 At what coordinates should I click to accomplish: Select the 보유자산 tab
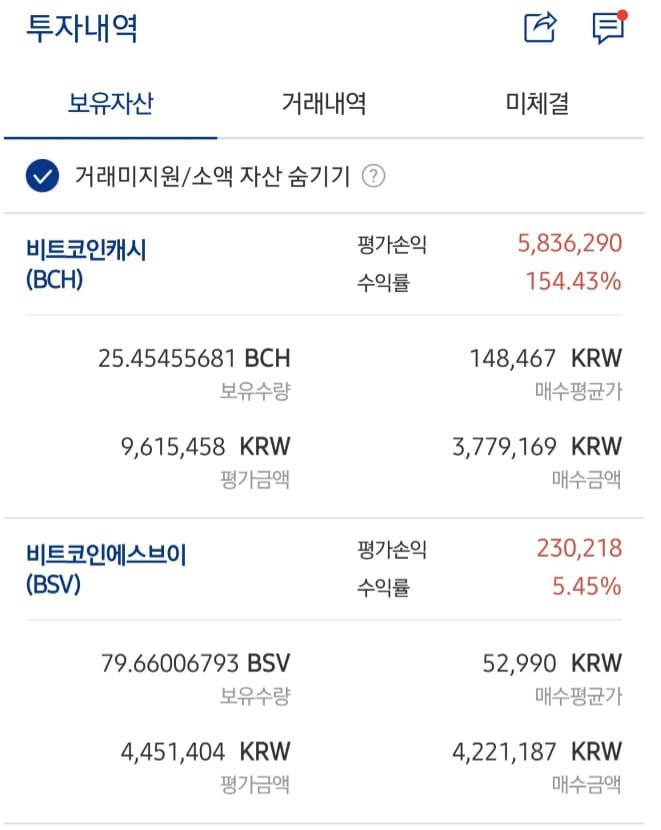click(110, 103)
